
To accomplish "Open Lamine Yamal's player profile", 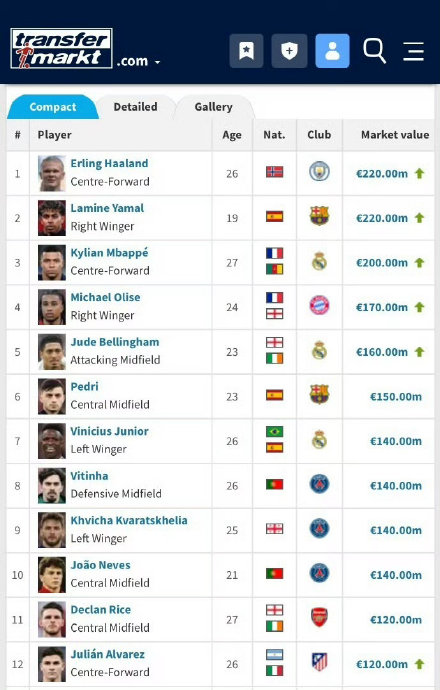I will pyautogui.click(x=107, y=208).
